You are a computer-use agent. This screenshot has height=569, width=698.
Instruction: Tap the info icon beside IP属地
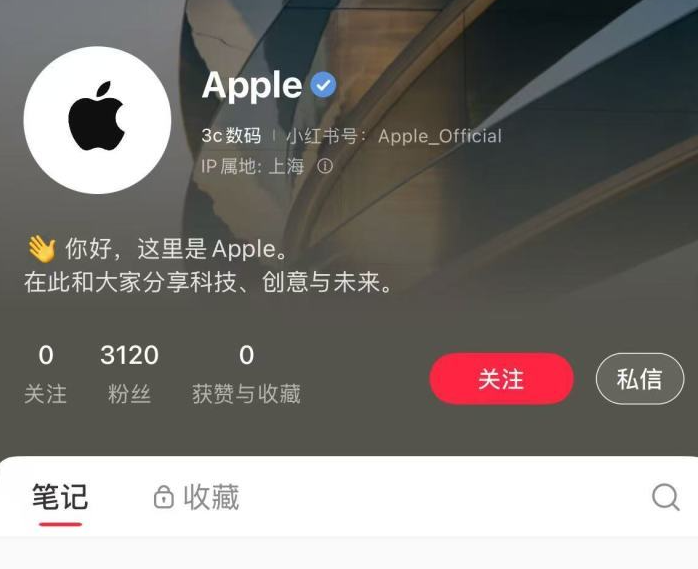(325, 167)
